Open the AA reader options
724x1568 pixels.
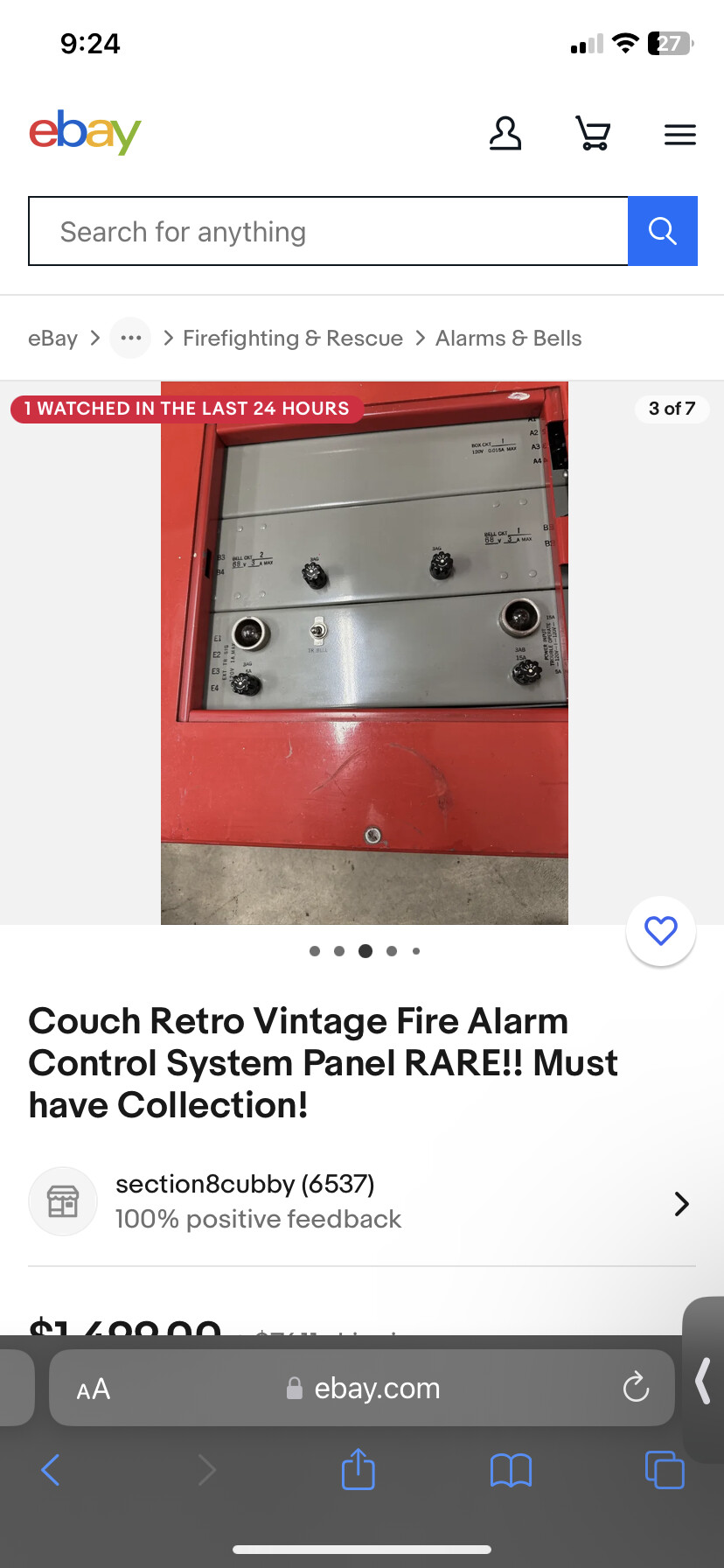point(94,1389)
